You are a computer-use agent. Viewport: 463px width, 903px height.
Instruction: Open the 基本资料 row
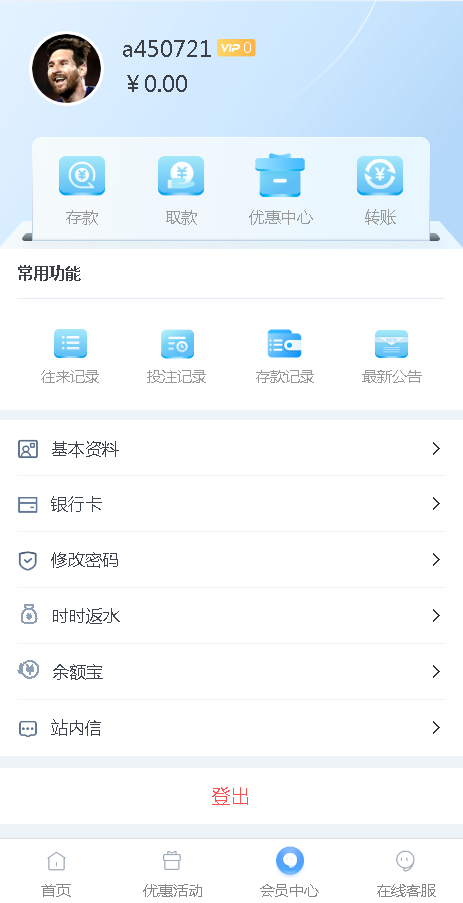(231, 449)
